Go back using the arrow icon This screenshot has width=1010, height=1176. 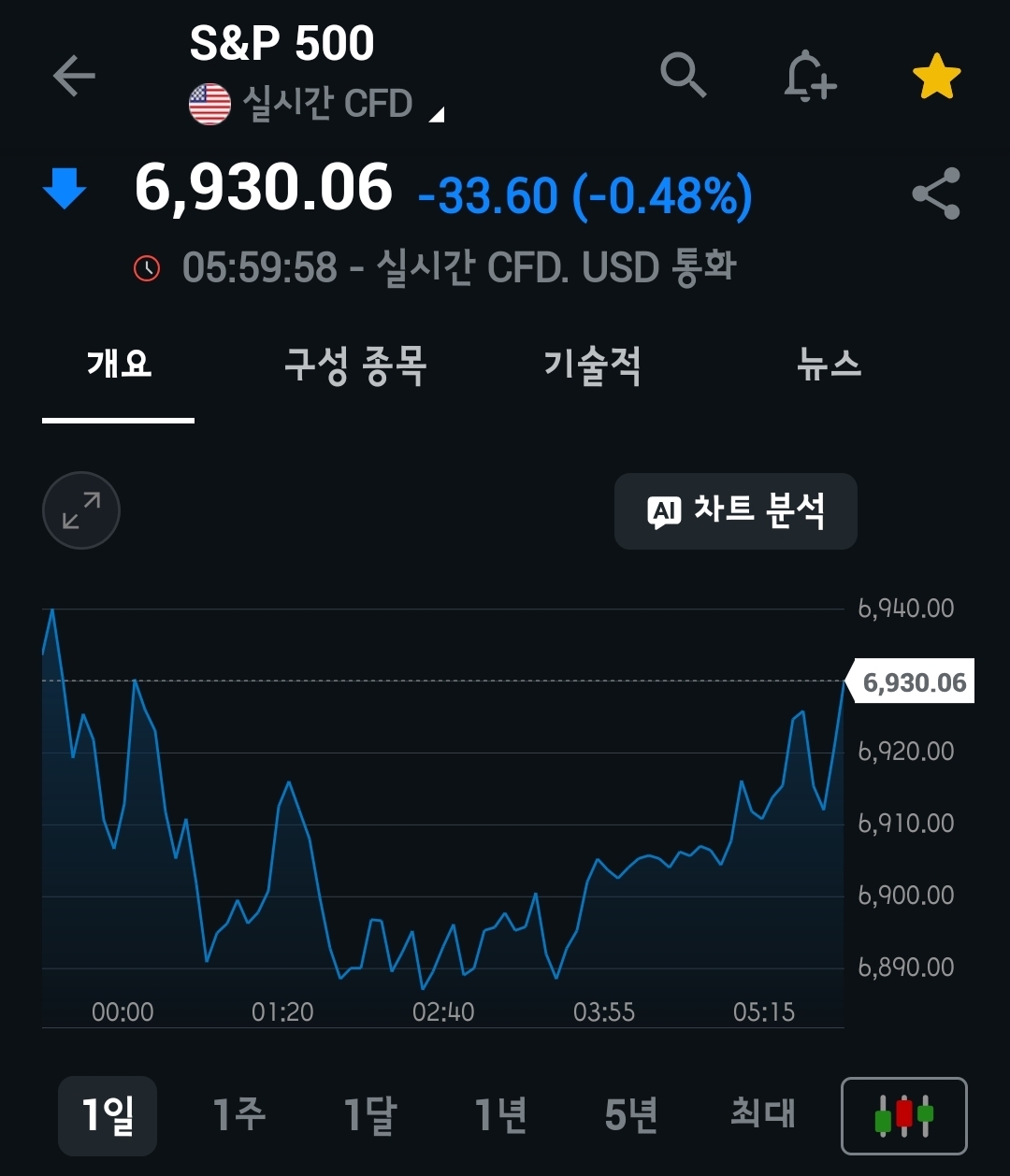(74, 76)
